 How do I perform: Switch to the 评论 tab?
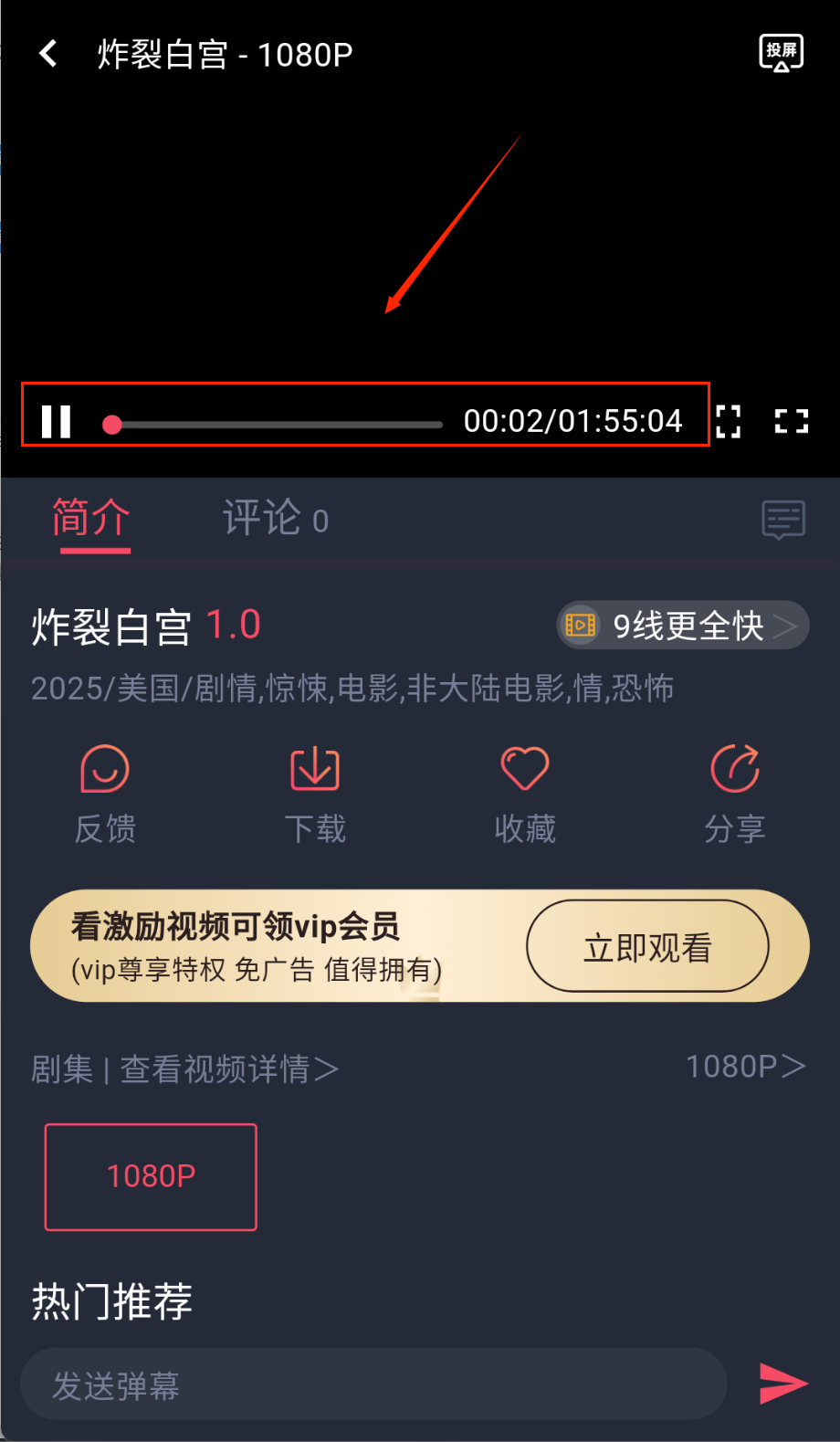(275, 520)
